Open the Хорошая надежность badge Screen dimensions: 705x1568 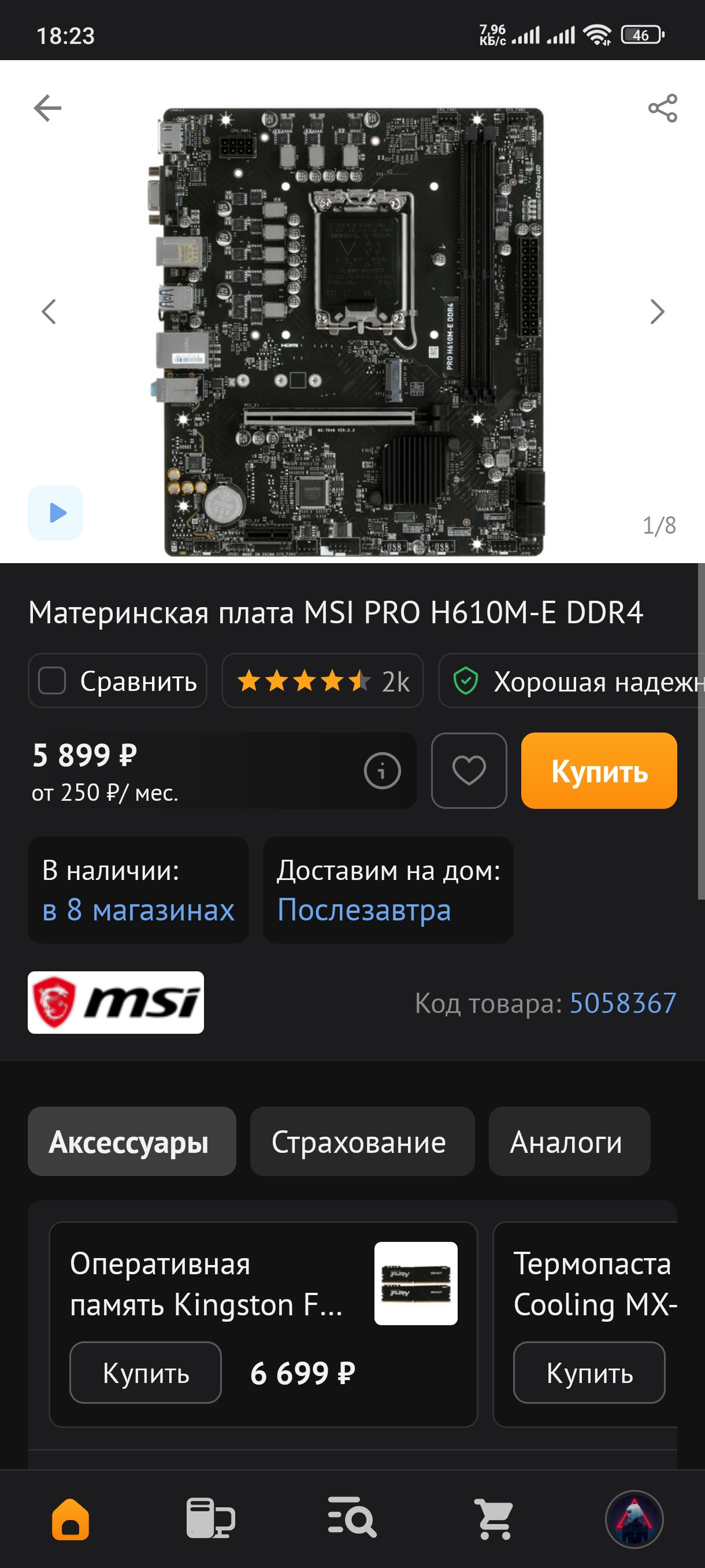click(x=572, y=681)
